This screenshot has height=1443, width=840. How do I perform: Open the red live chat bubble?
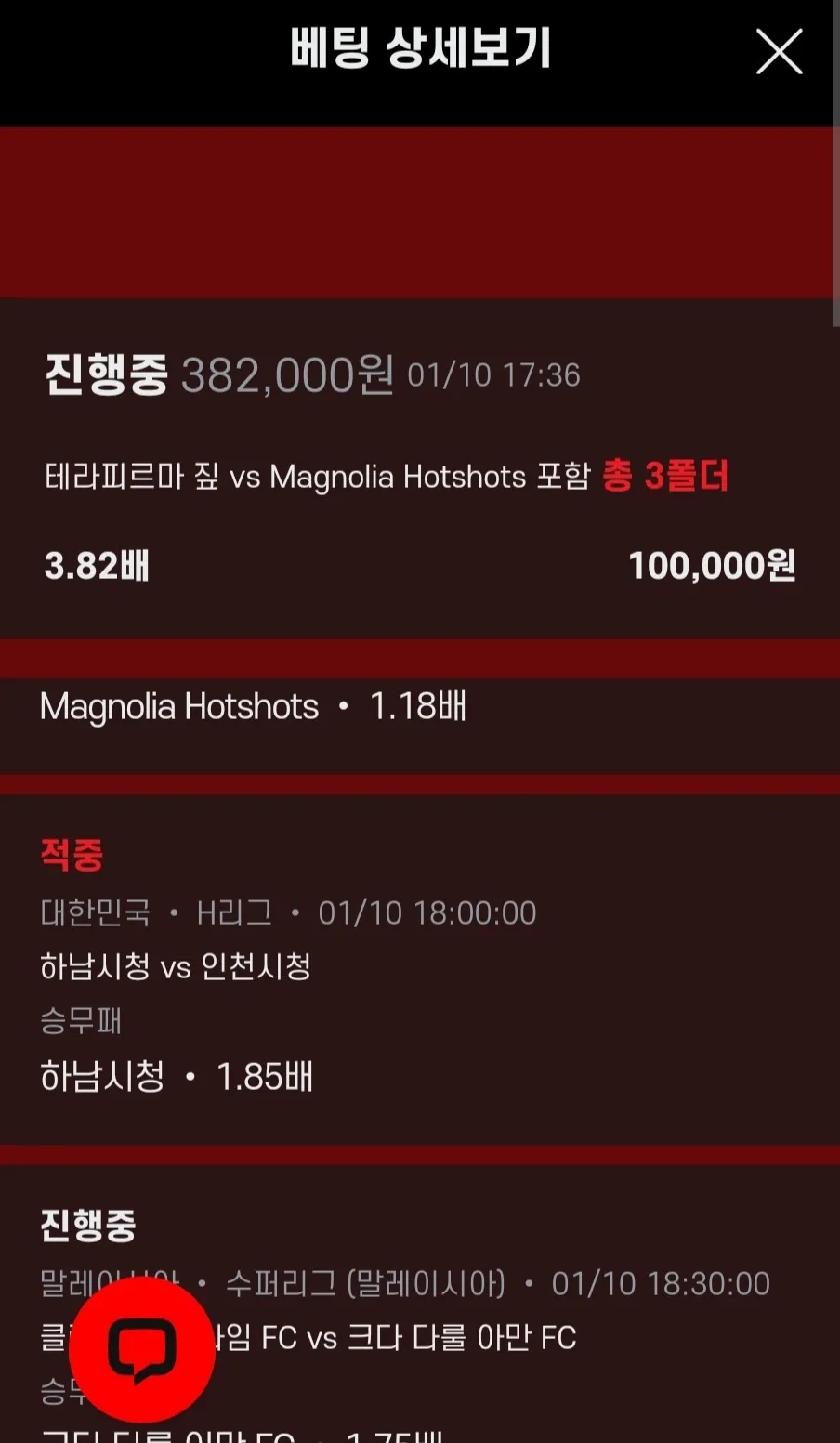[x=142, y=1349]
